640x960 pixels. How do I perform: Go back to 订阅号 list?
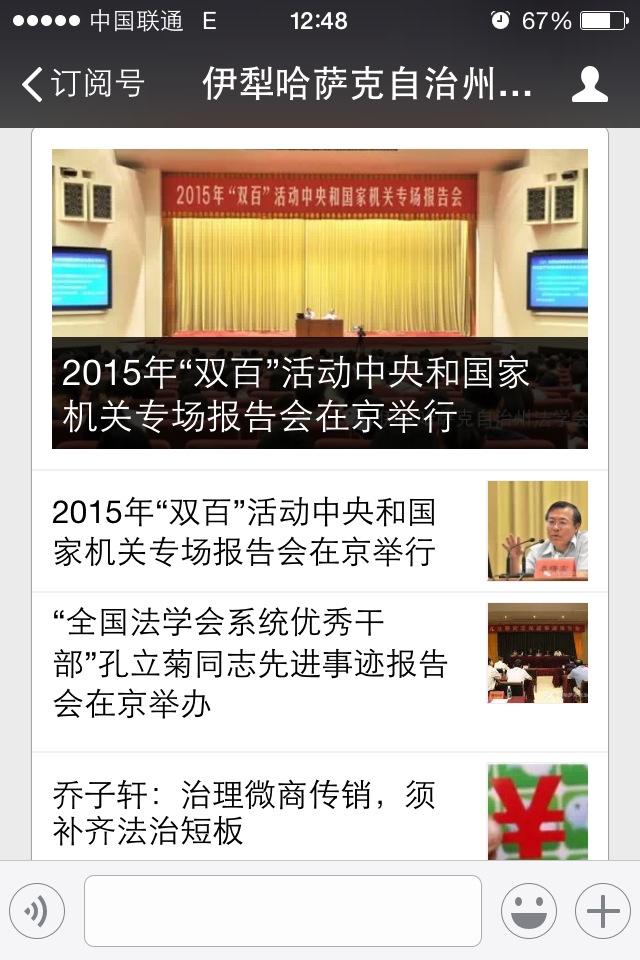[x=82, y=84]
